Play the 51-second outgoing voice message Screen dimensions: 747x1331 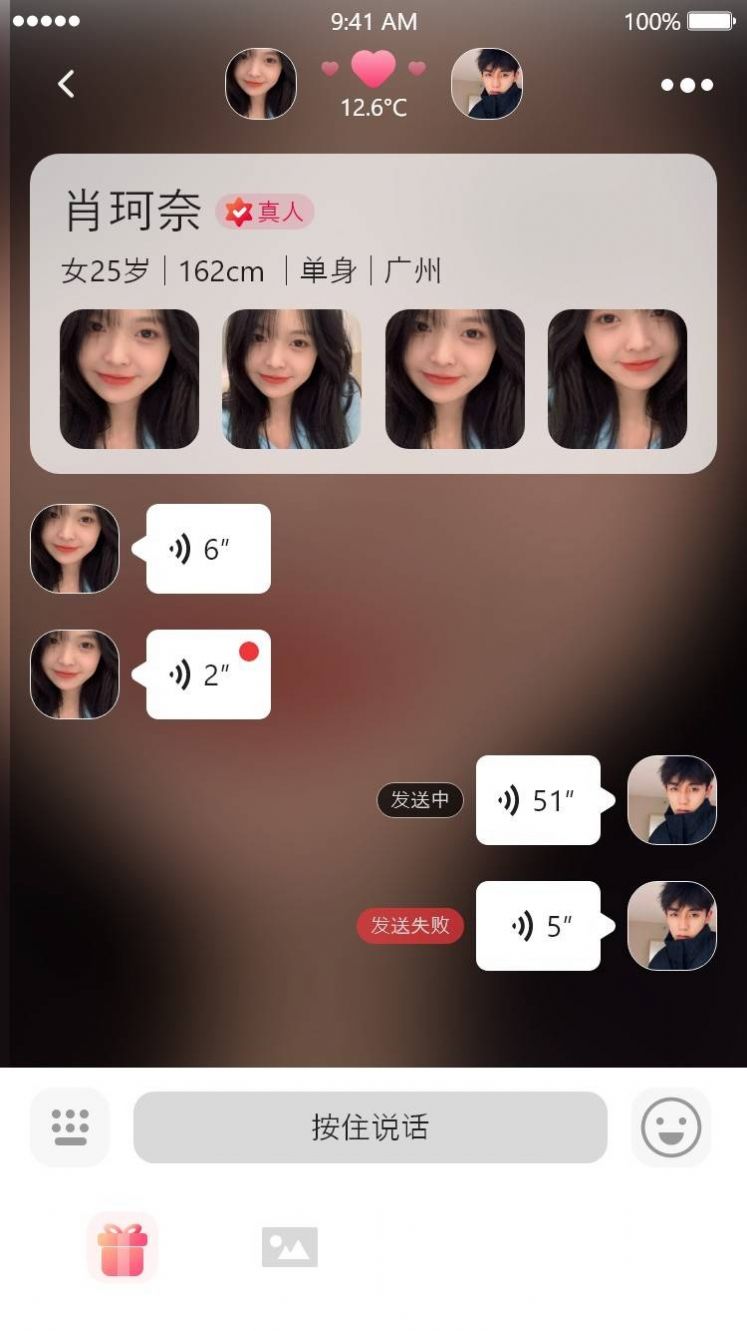point(538,800)
